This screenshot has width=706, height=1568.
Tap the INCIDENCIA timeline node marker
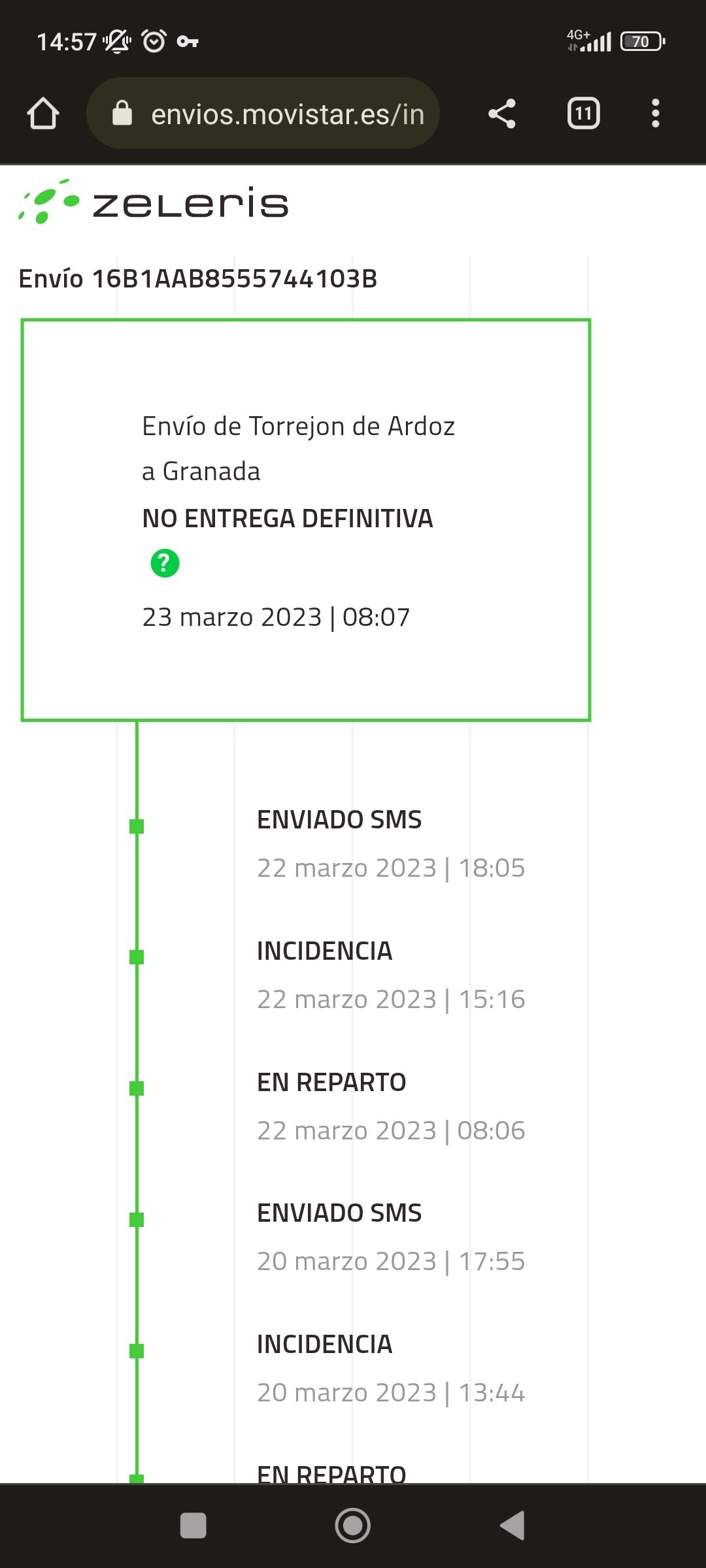point(135,956)
